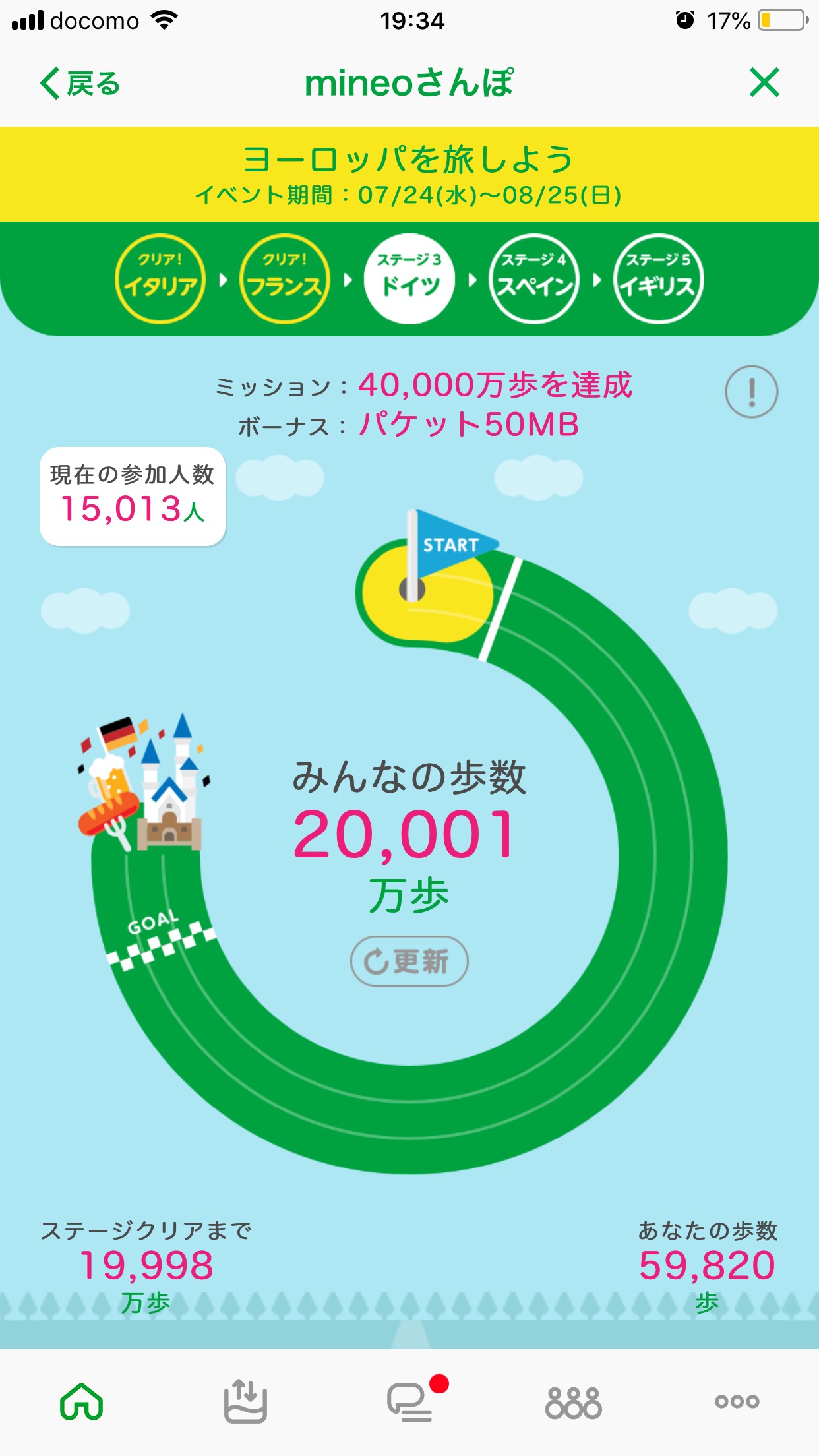Open the data transfer tray tab

(x=245, y=1401)
